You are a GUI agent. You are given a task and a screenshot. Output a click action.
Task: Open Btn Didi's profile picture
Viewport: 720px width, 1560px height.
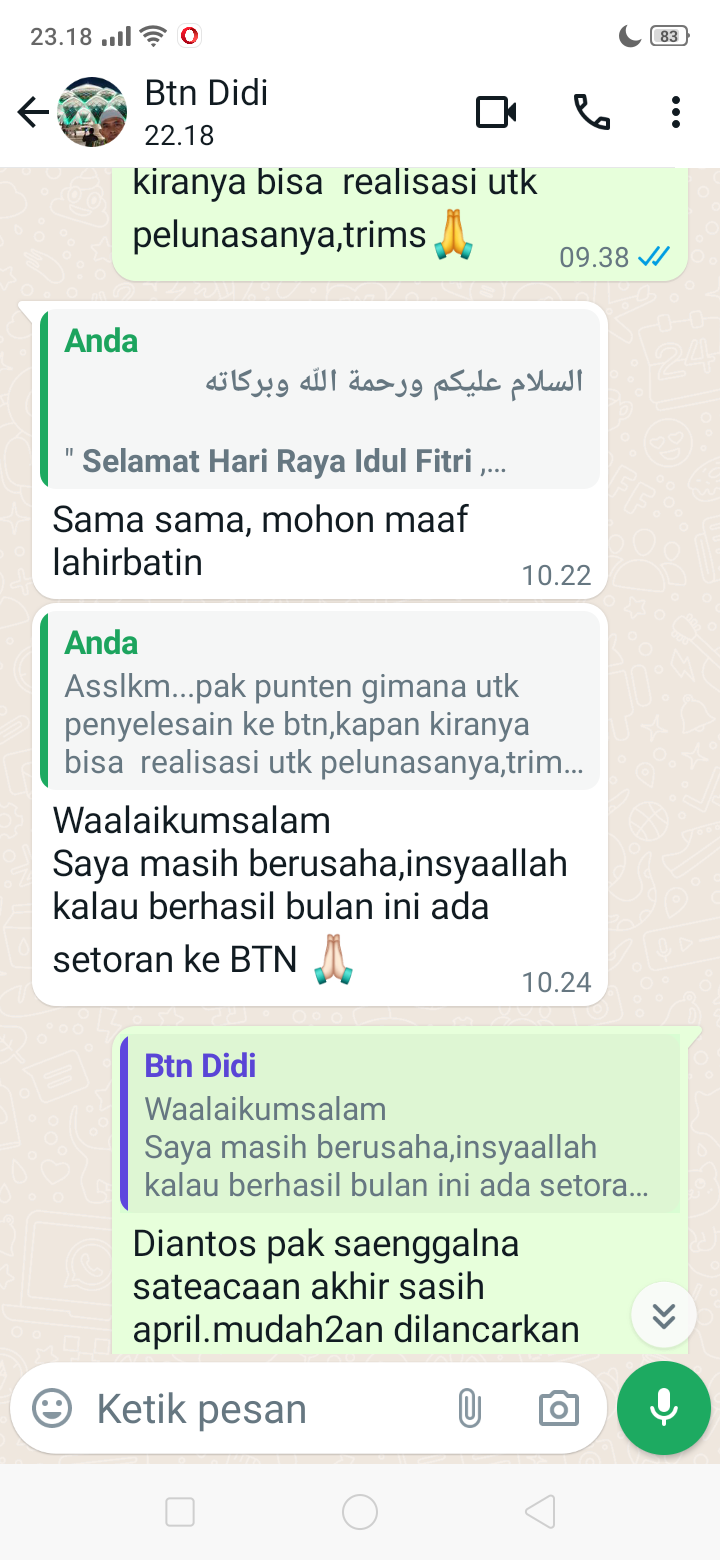pos(93,113)
